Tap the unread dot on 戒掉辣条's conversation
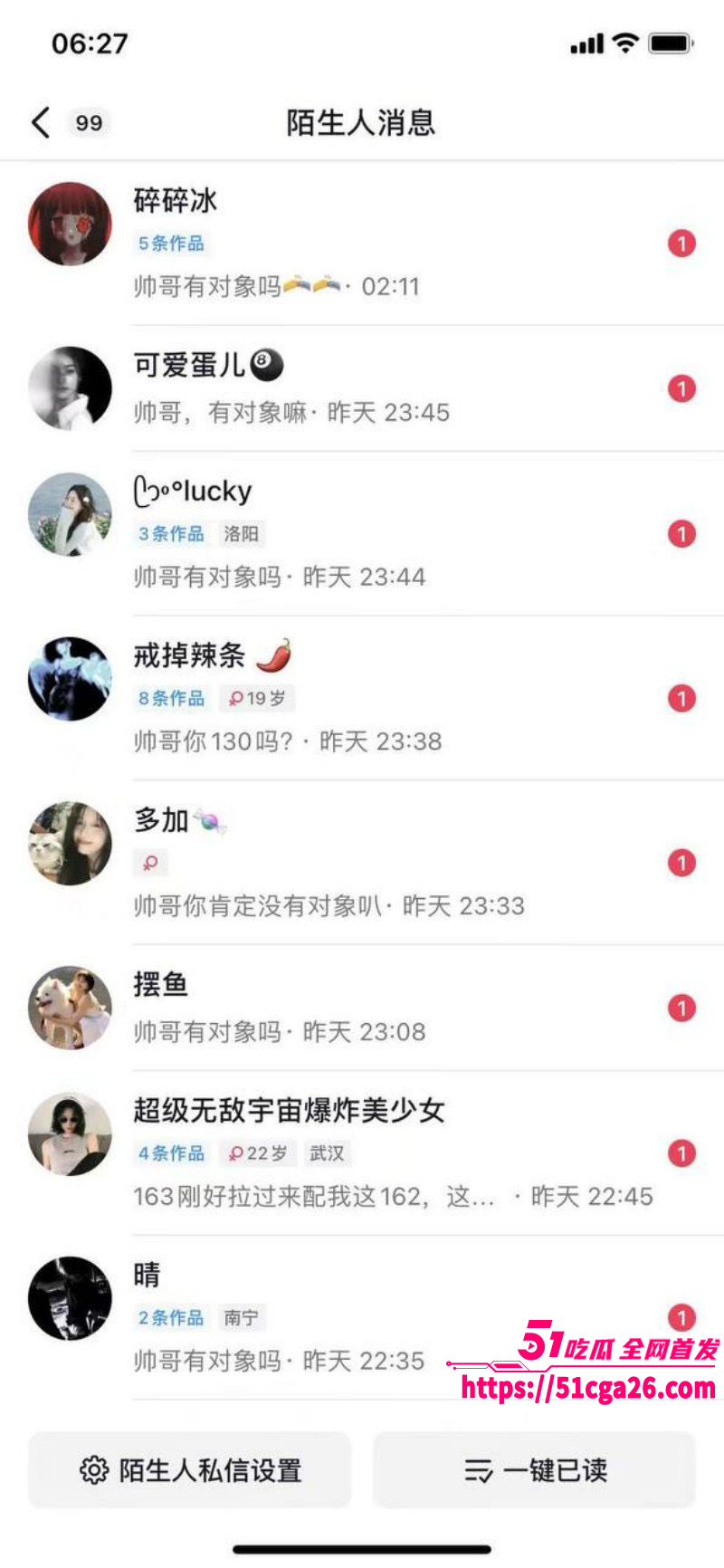 tap(681, 699)
